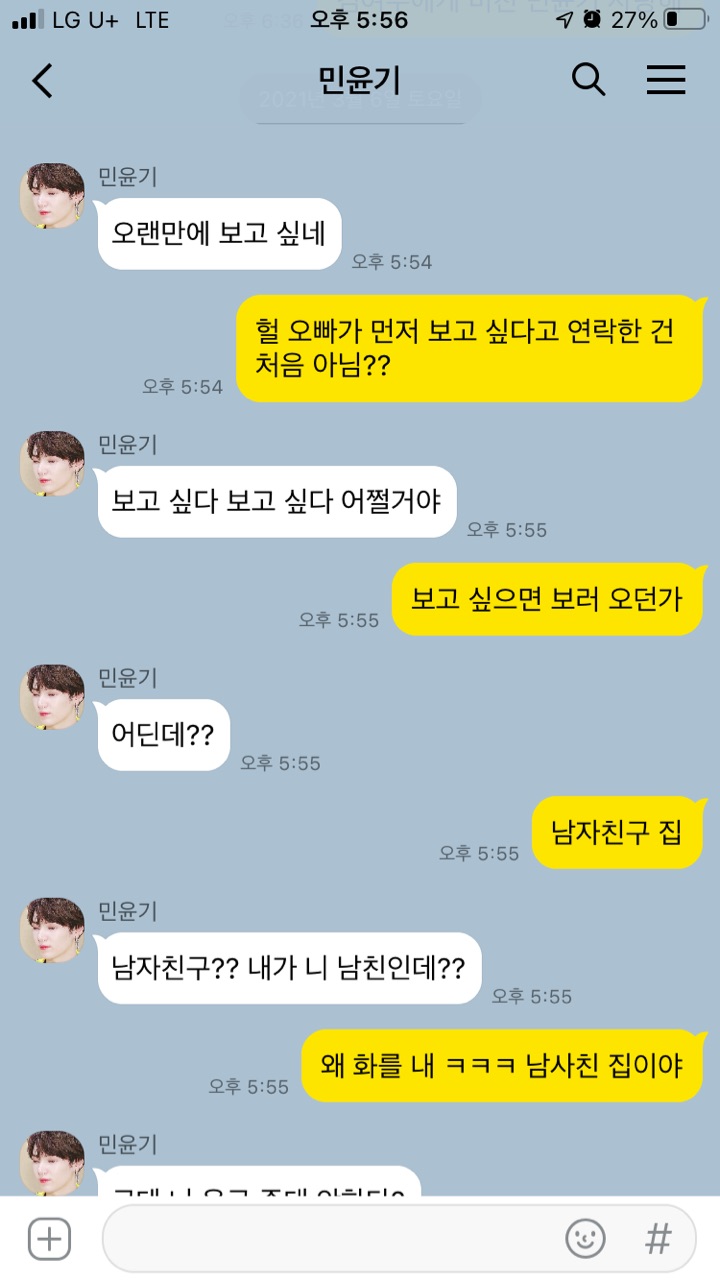Search within the 민윤기 chat

588,80
